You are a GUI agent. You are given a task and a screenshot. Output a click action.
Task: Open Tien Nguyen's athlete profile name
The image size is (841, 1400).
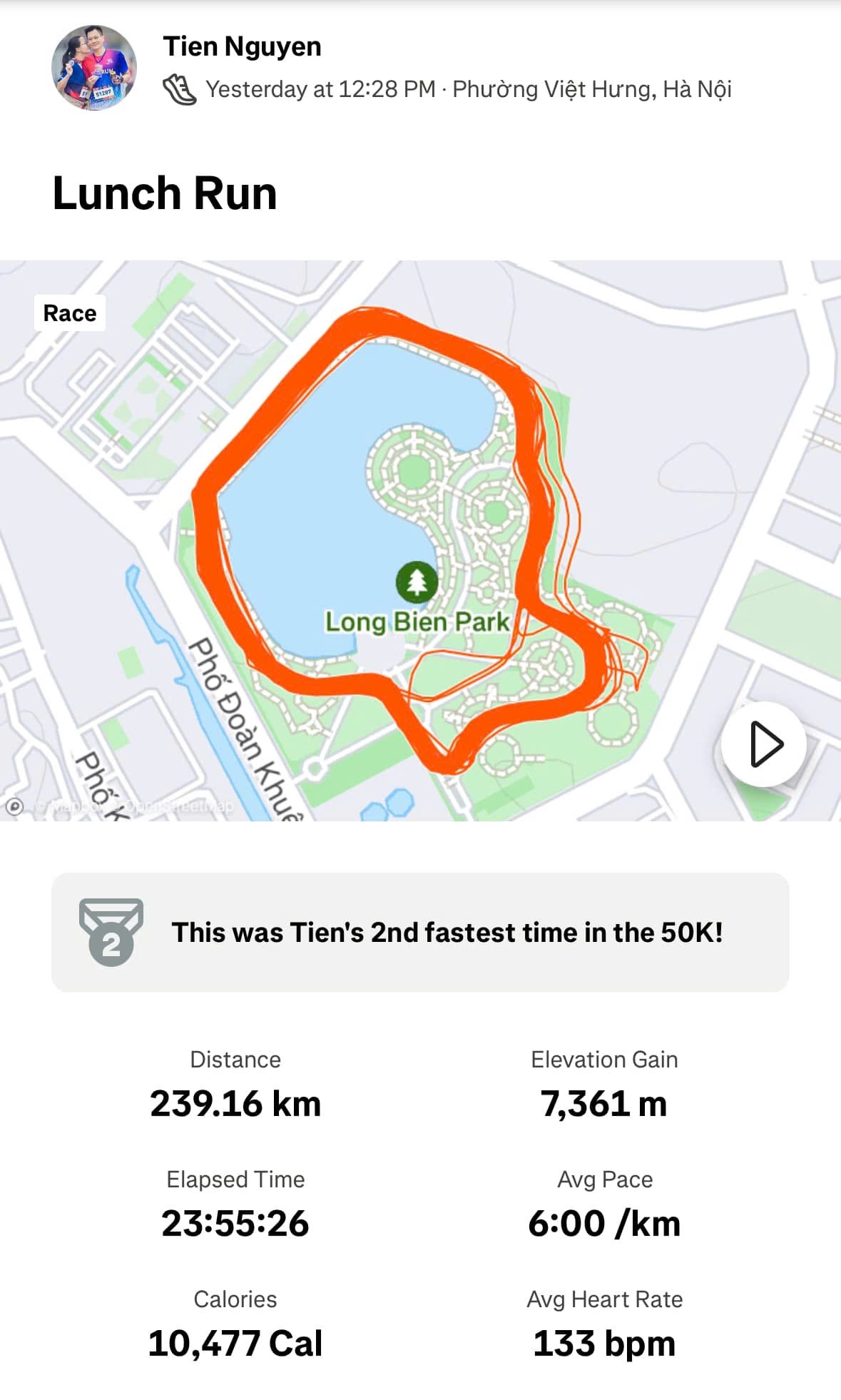tap(242, 46)
